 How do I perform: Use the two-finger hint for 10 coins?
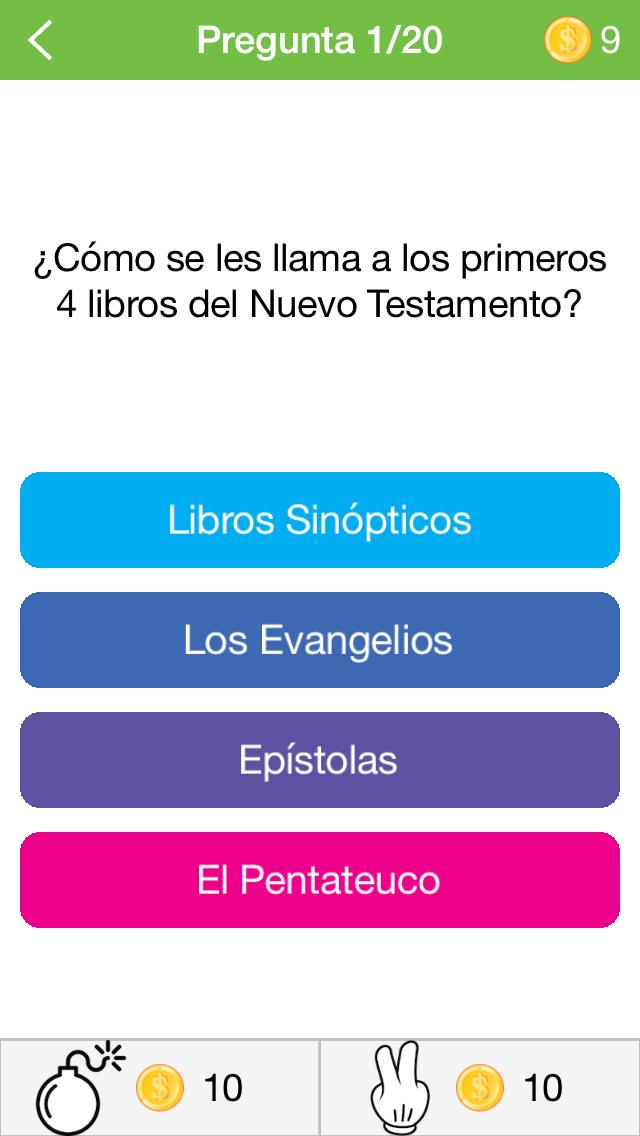[480, 1087]
